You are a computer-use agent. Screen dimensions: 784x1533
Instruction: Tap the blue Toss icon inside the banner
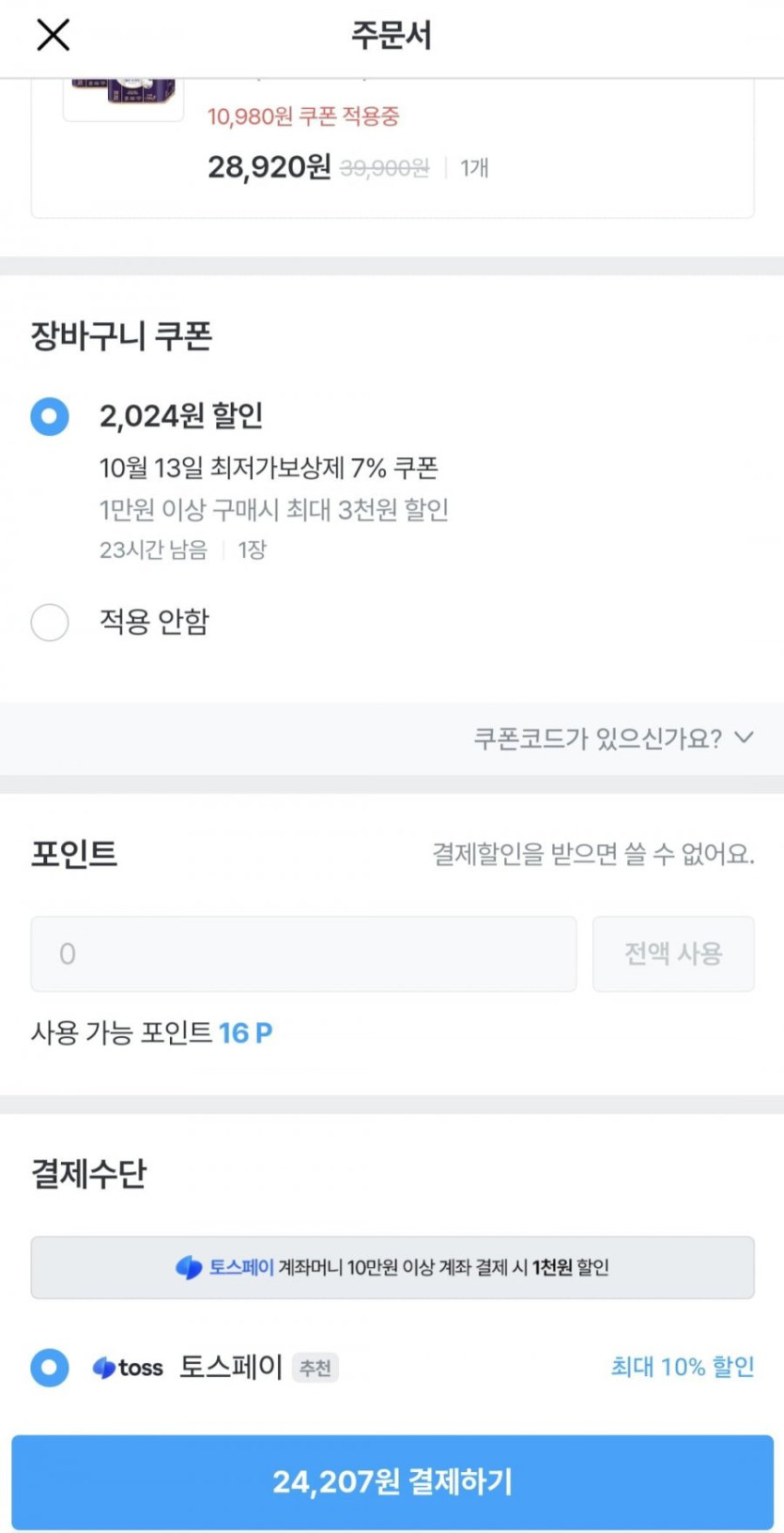(x=188, y=1267)
